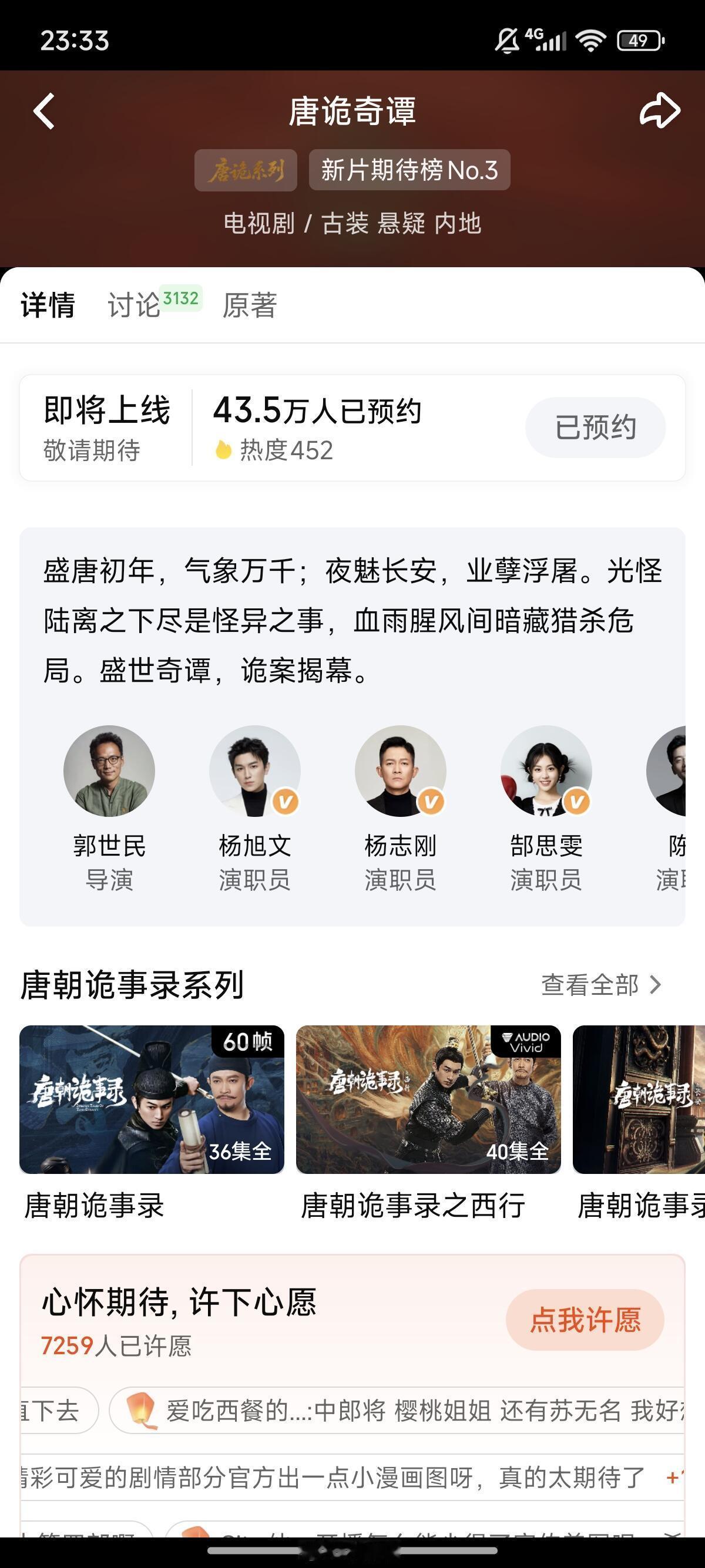The width and height of the screenshot is (705, 1568).
Task: Tap the bottom navigation gesture bar
Action: pyautogui.click(x=352, y=1550)
